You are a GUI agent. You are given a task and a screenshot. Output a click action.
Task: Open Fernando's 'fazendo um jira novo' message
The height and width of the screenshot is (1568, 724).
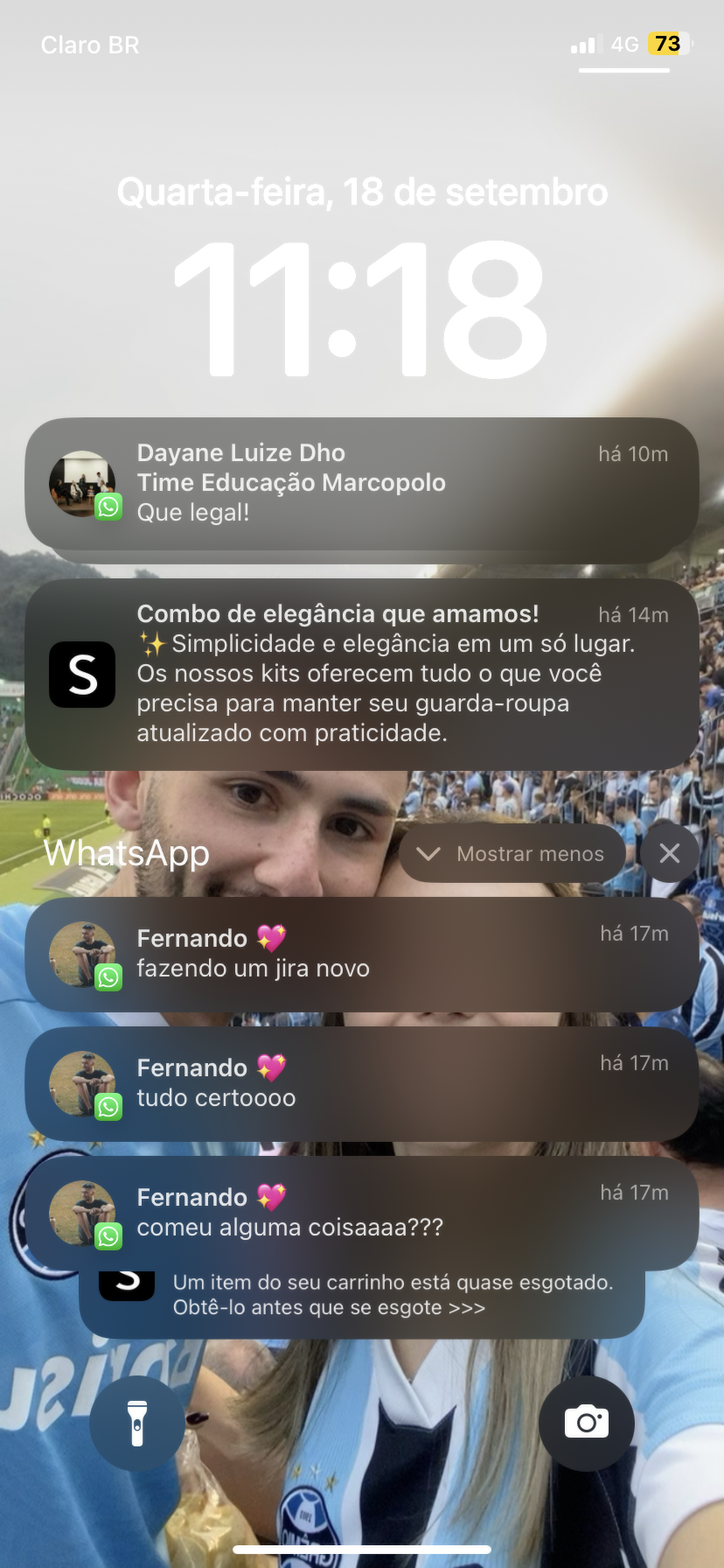(361, 954)
